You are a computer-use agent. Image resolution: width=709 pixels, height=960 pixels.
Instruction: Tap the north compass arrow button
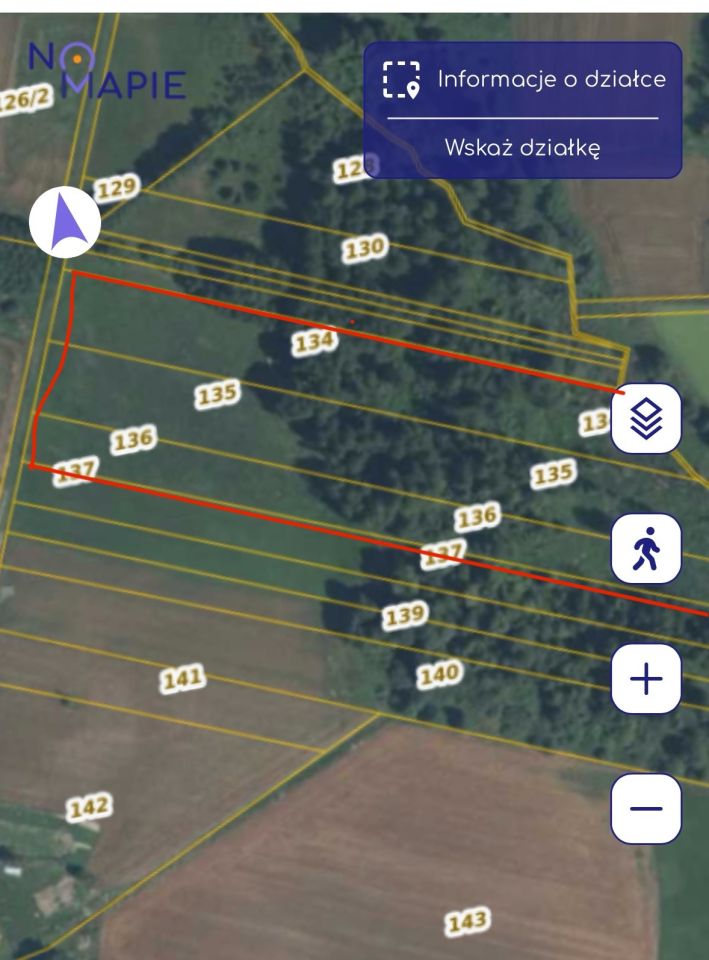[x=65, y=222]
